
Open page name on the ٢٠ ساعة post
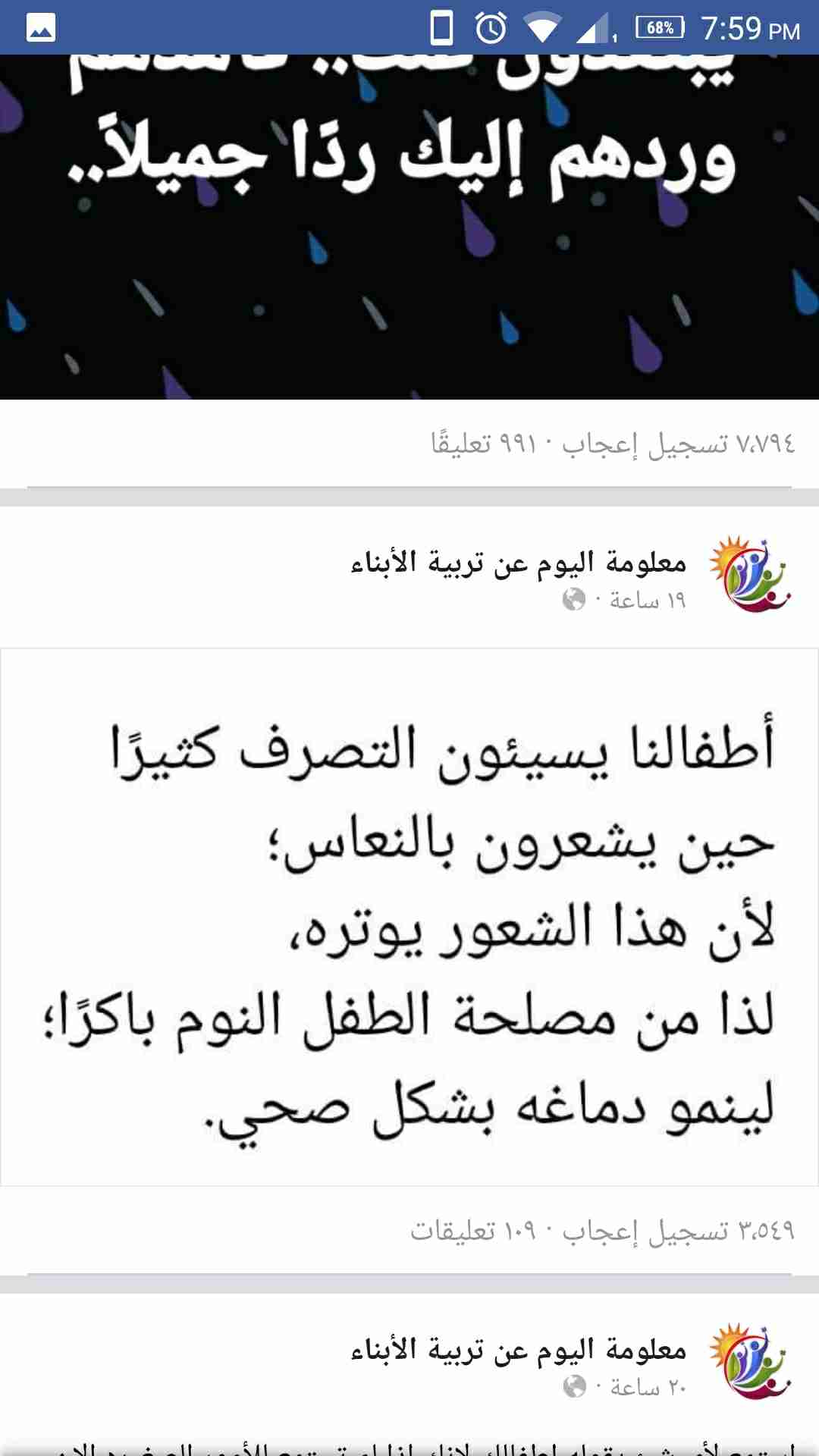click(519, 1351)
